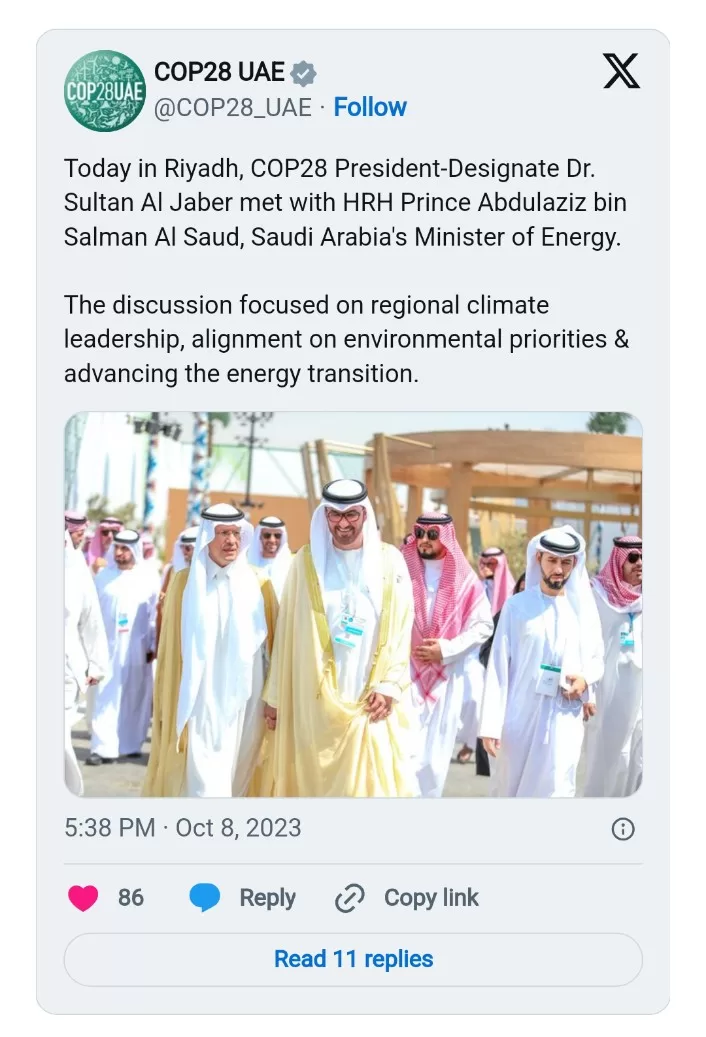The height and width of the screenshot is (1037, 706).
Task: Open the X logo link
Action: coord(621,71)
